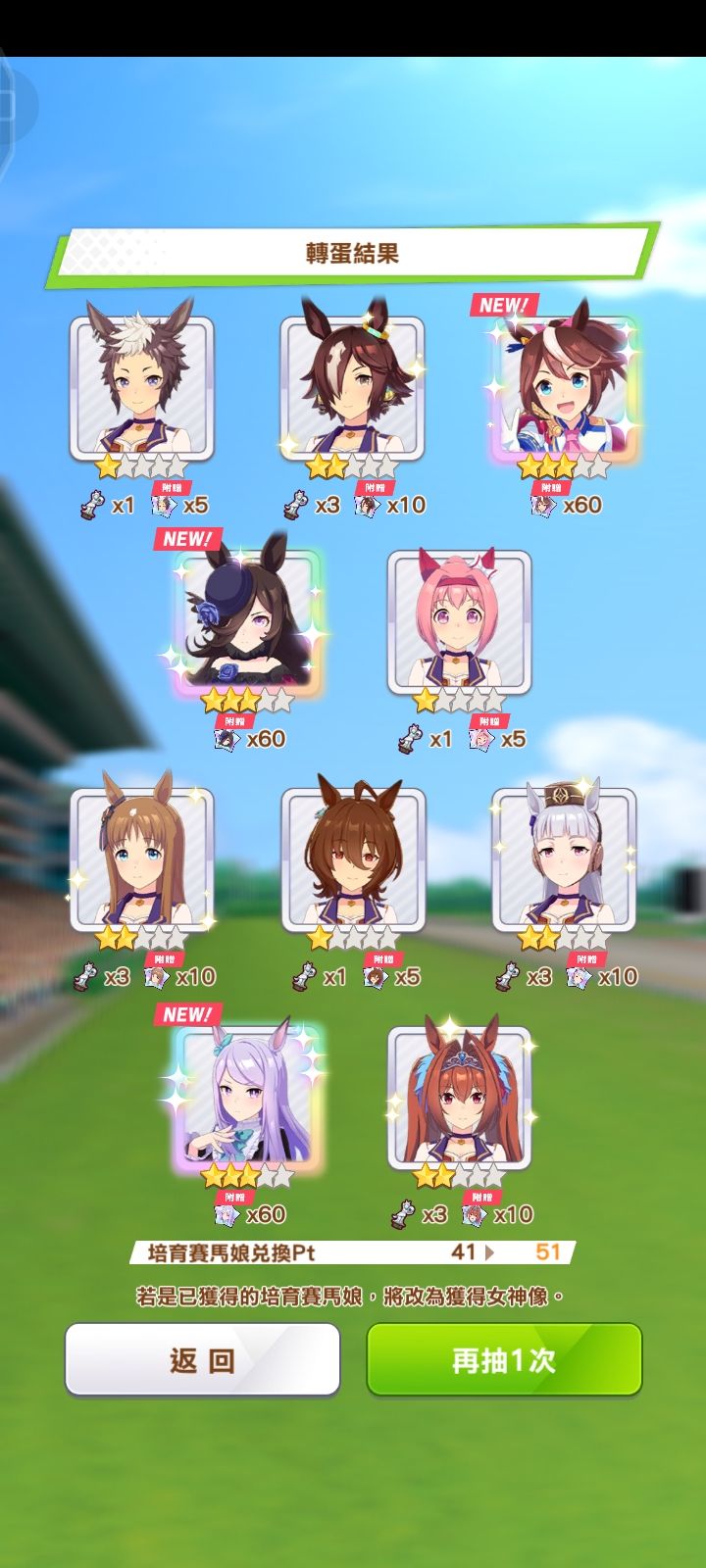Select the statue piece icon beside x3 under Gold Ship
This screenshot has height=1568, width=706.
pyautogui.click(x=507, y=976)
